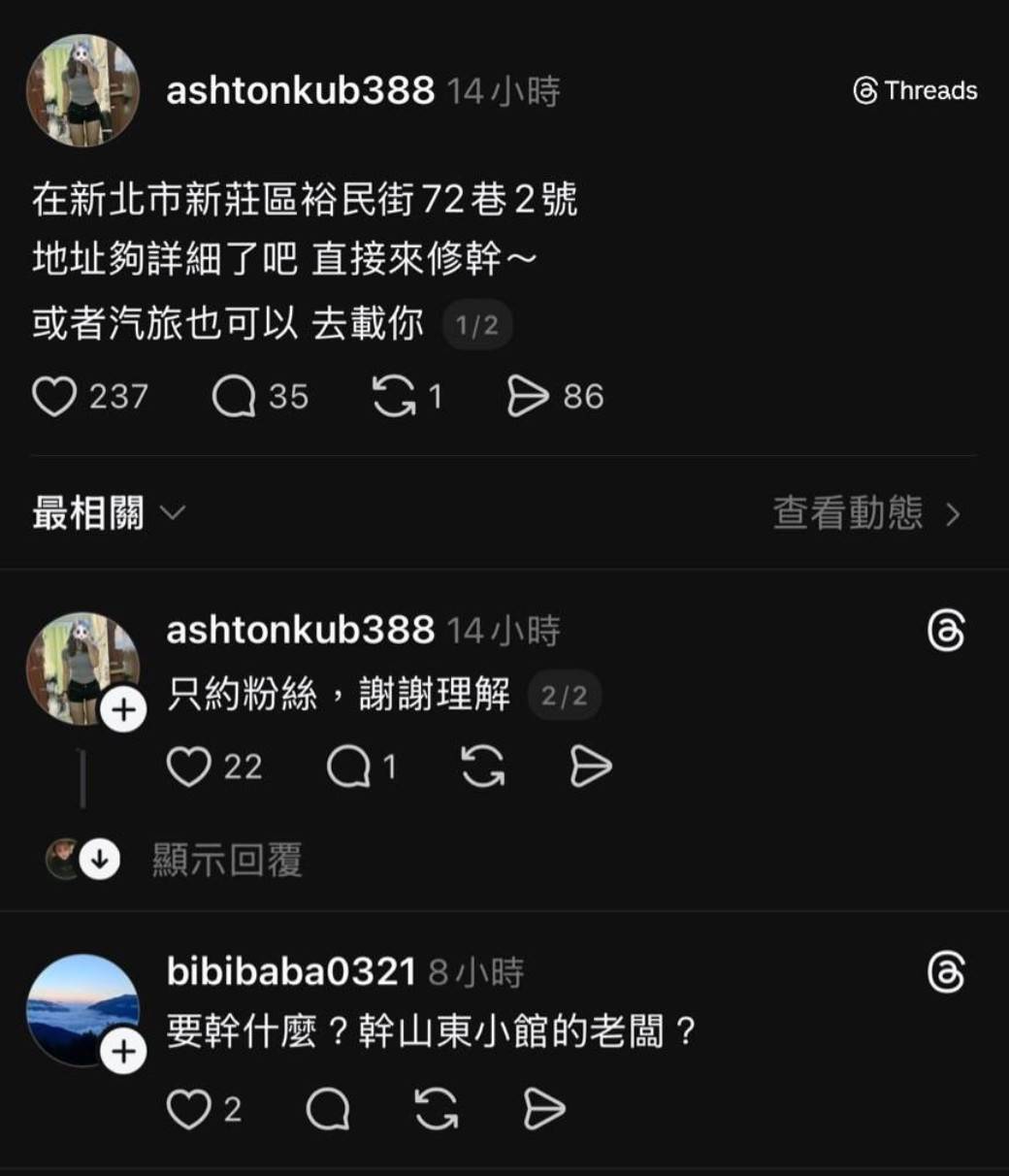Open comments on the post with 35 replies
This screenshot has height=1176, width=1009.
[233, 397]
